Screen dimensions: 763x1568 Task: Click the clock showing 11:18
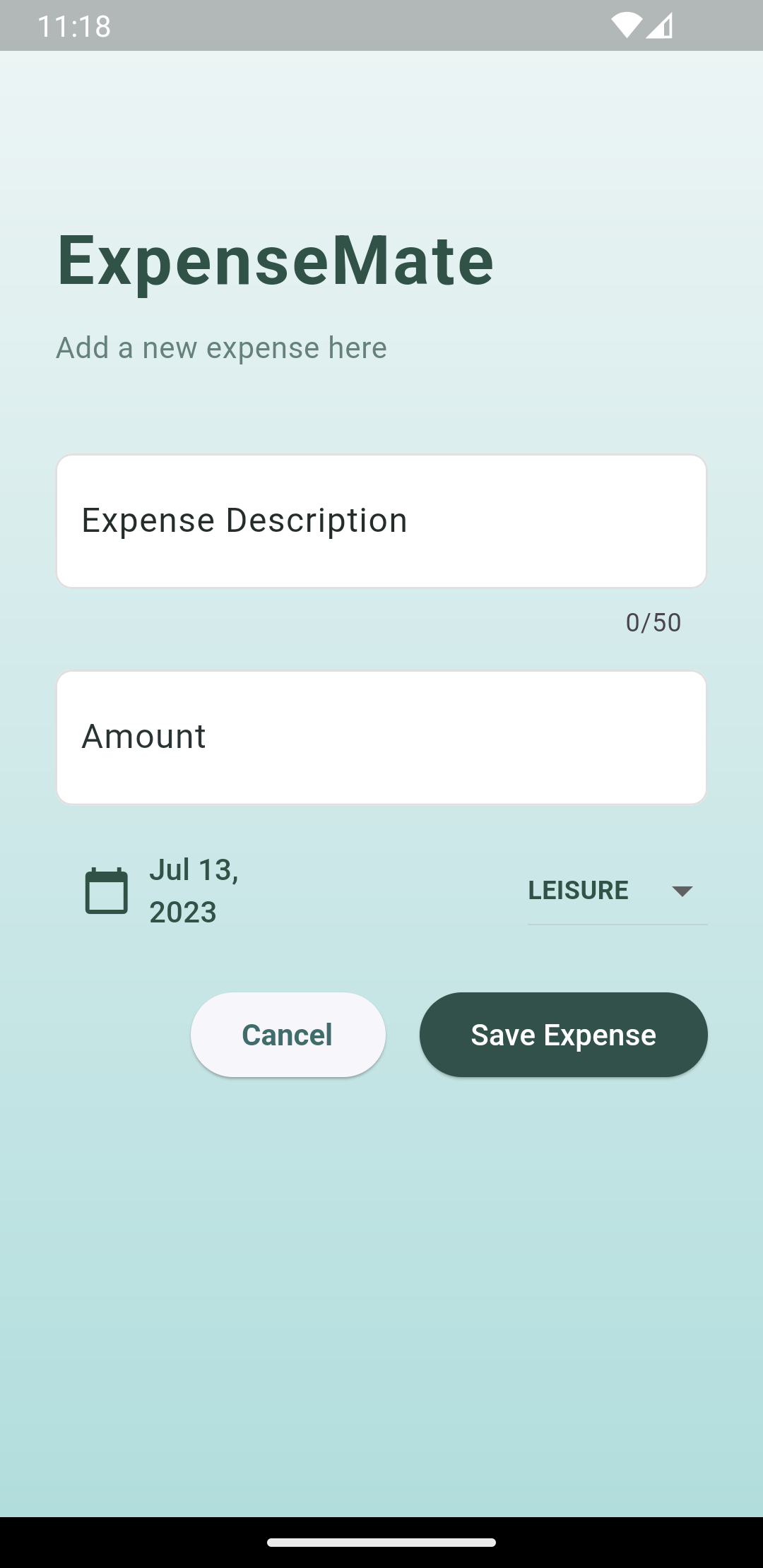point(73,25)
